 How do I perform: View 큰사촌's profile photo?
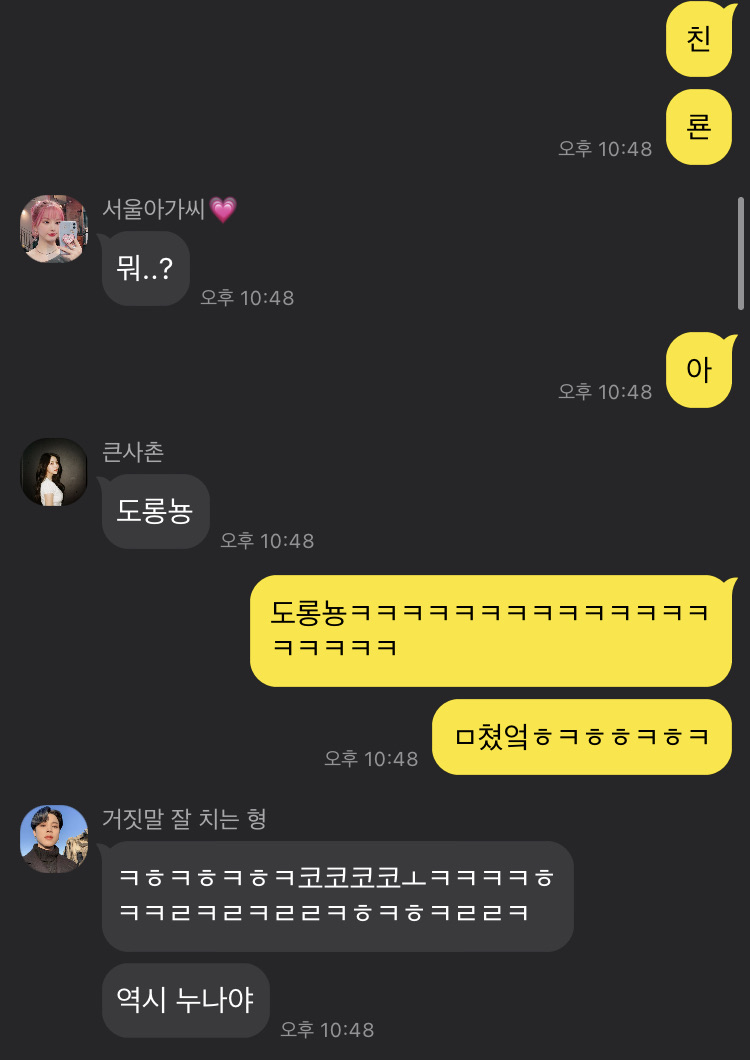click(x=54, y=472)
